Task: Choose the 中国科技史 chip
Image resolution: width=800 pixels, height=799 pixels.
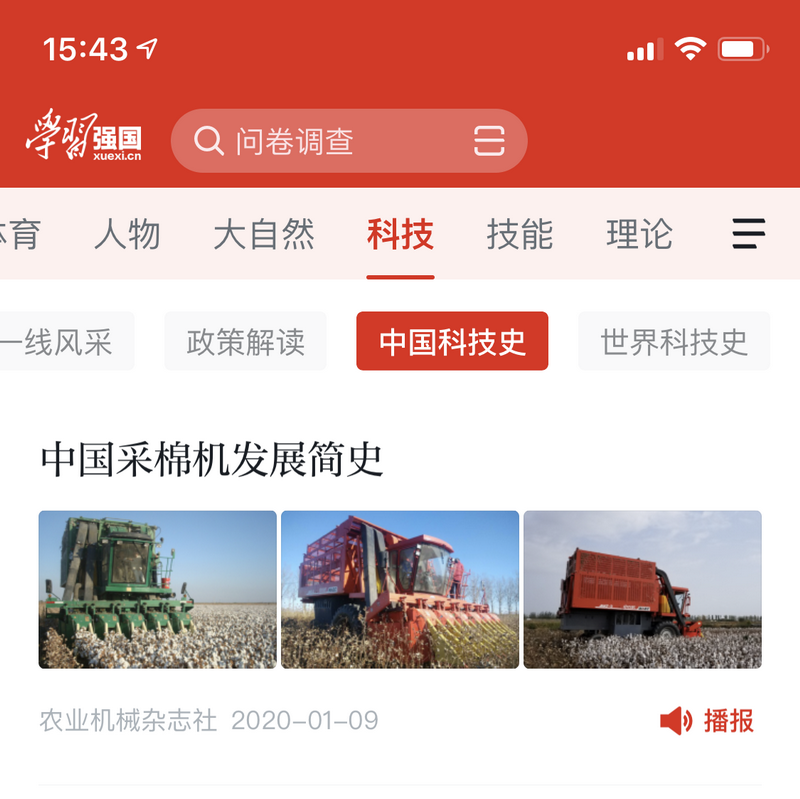Action: pyautogui.click(x=452, y=342)
